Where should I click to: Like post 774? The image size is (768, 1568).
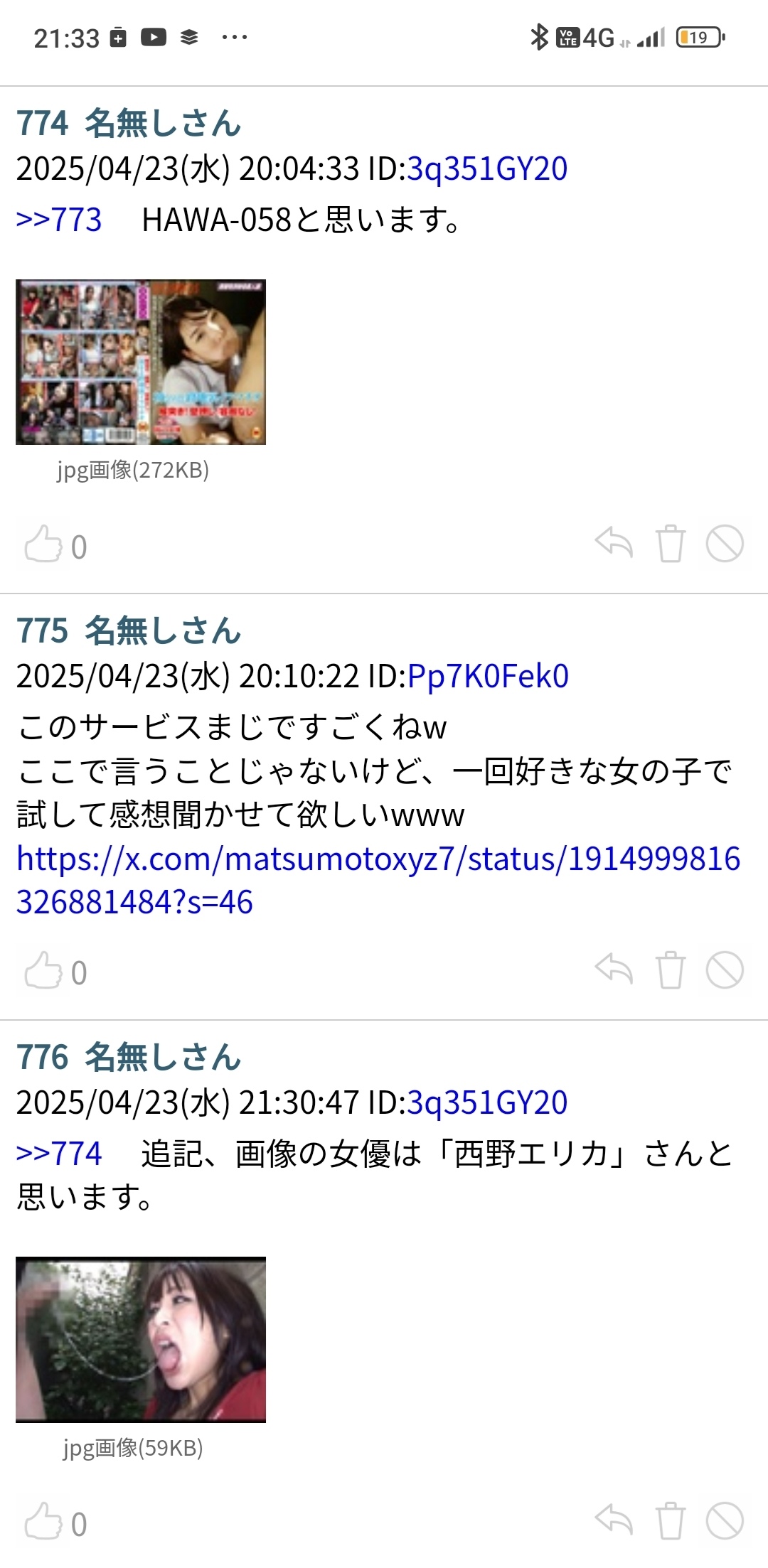[44, 545]
